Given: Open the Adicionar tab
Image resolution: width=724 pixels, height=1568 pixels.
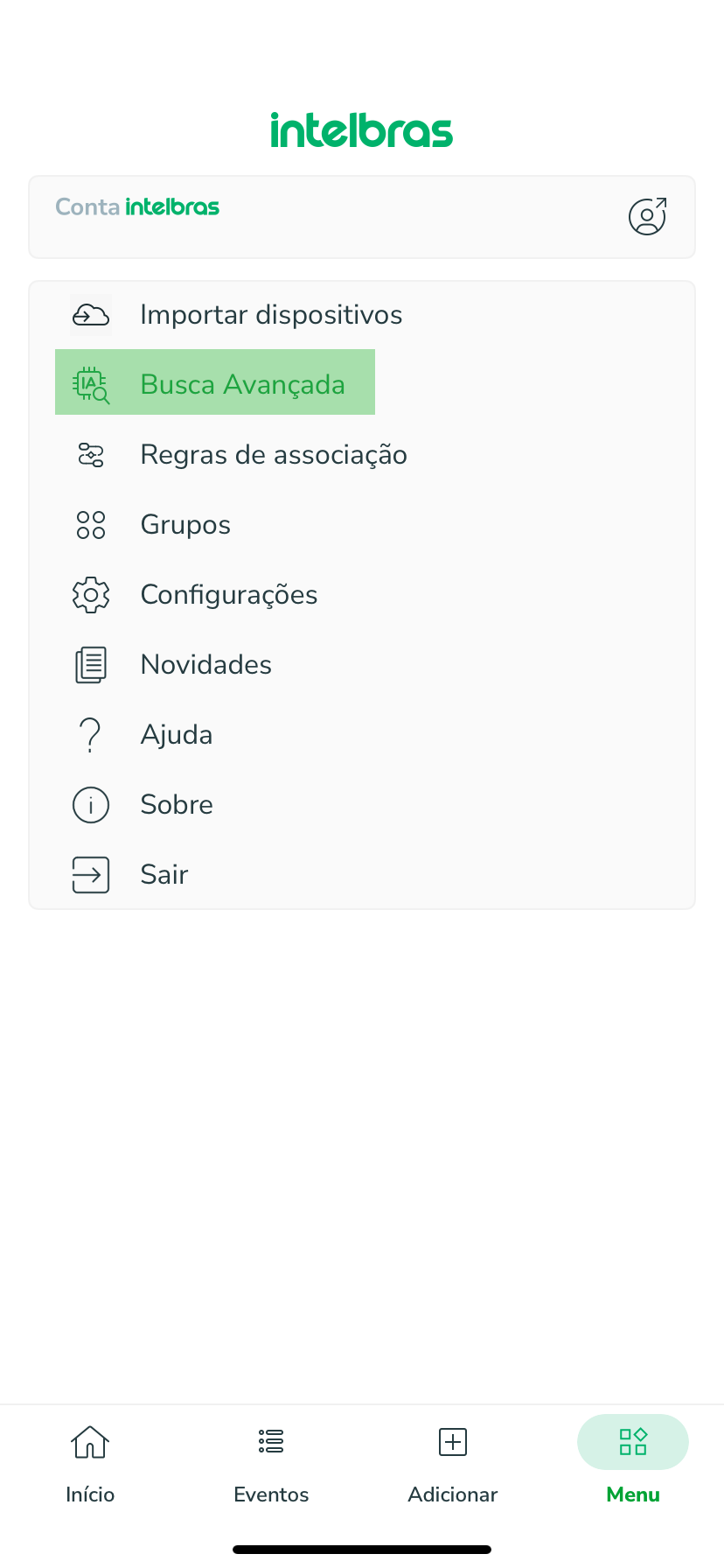Looking at the screenshot, I should click(452, 1464).
